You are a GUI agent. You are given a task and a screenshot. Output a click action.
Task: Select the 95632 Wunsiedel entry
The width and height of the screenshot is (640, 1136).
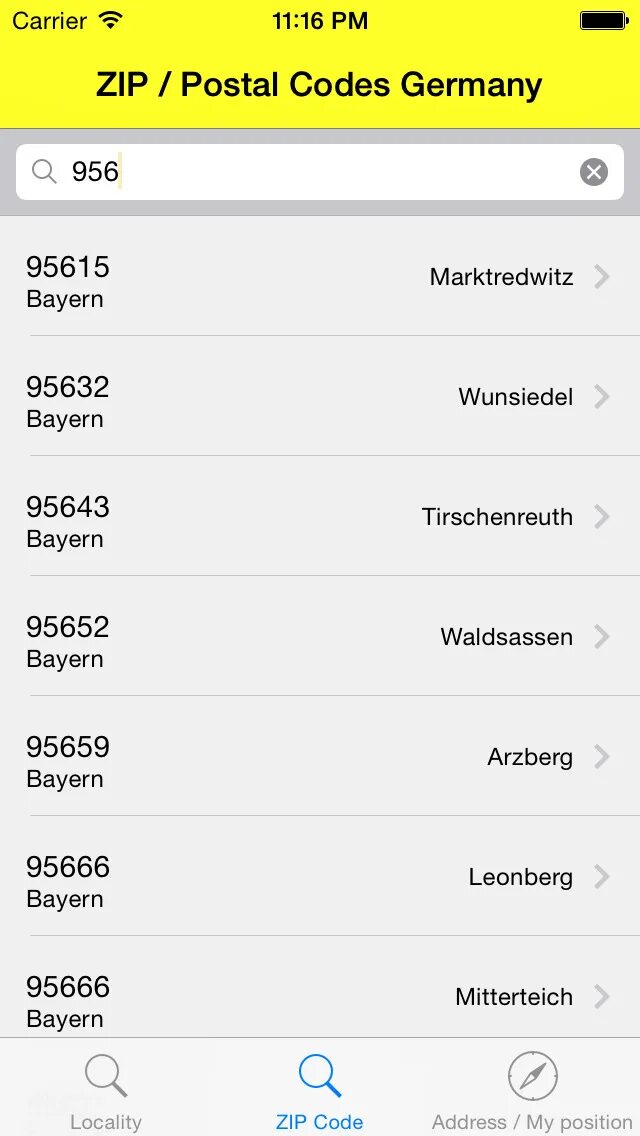tap(320, 397)
